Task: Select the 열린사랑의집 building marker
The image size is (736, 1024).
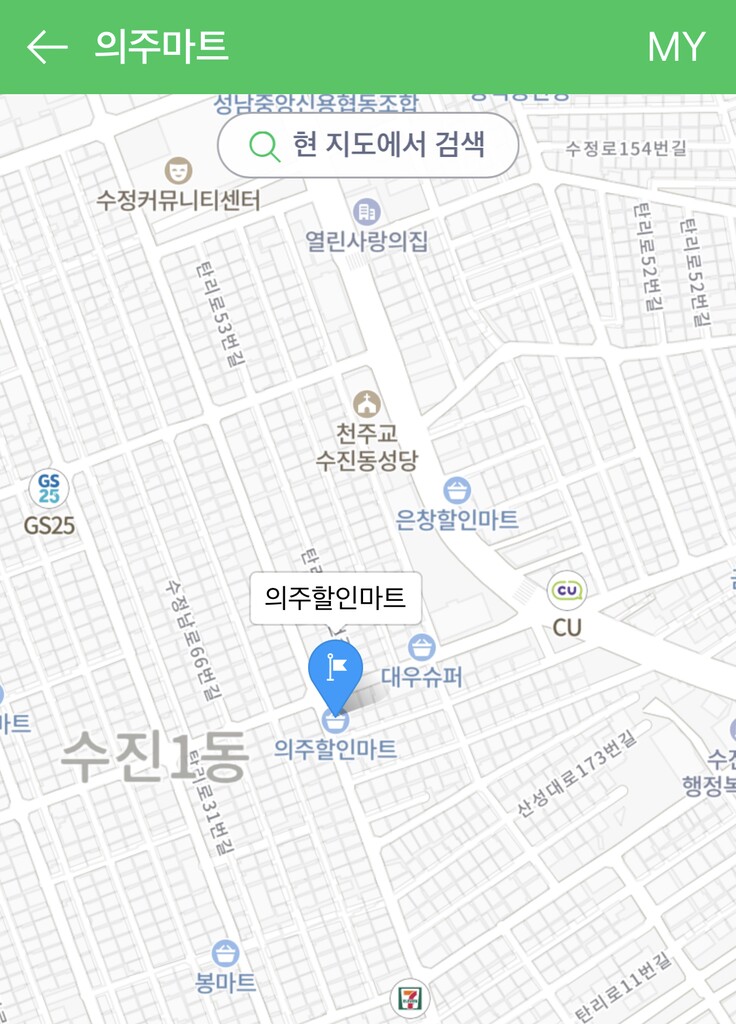Action: pos(367,211)
